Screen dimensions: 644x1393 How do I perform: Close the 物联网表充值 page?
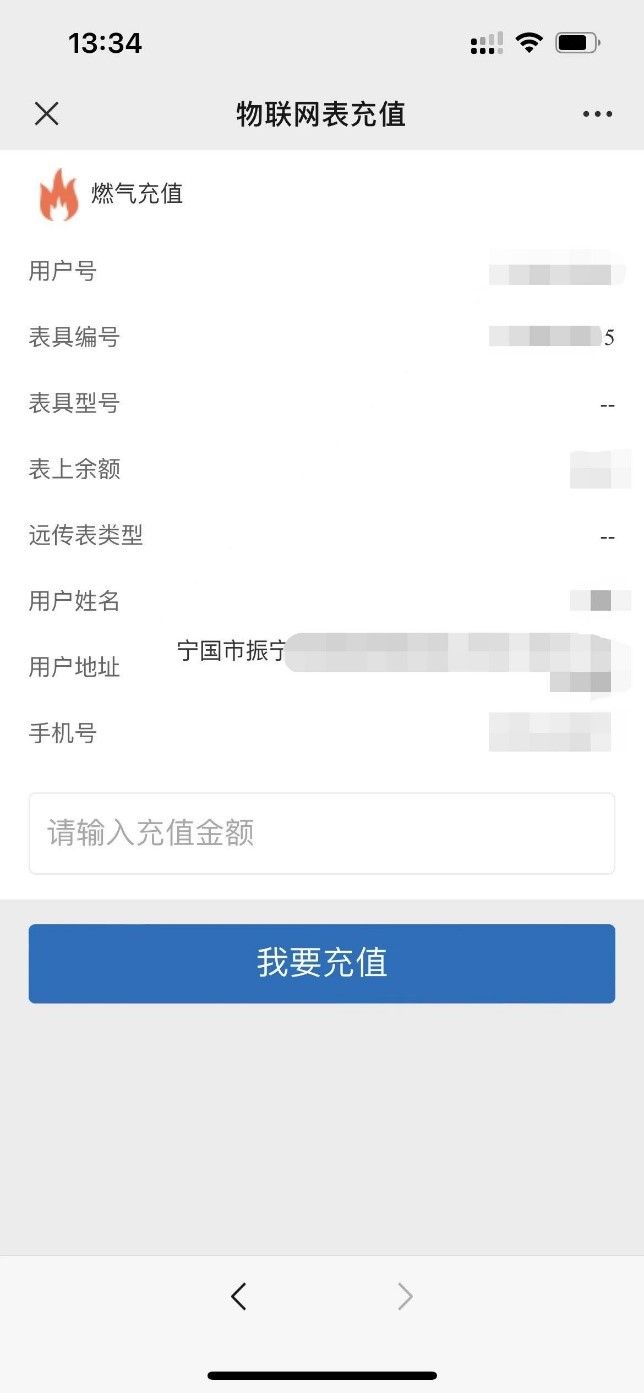tap(47, 114)
